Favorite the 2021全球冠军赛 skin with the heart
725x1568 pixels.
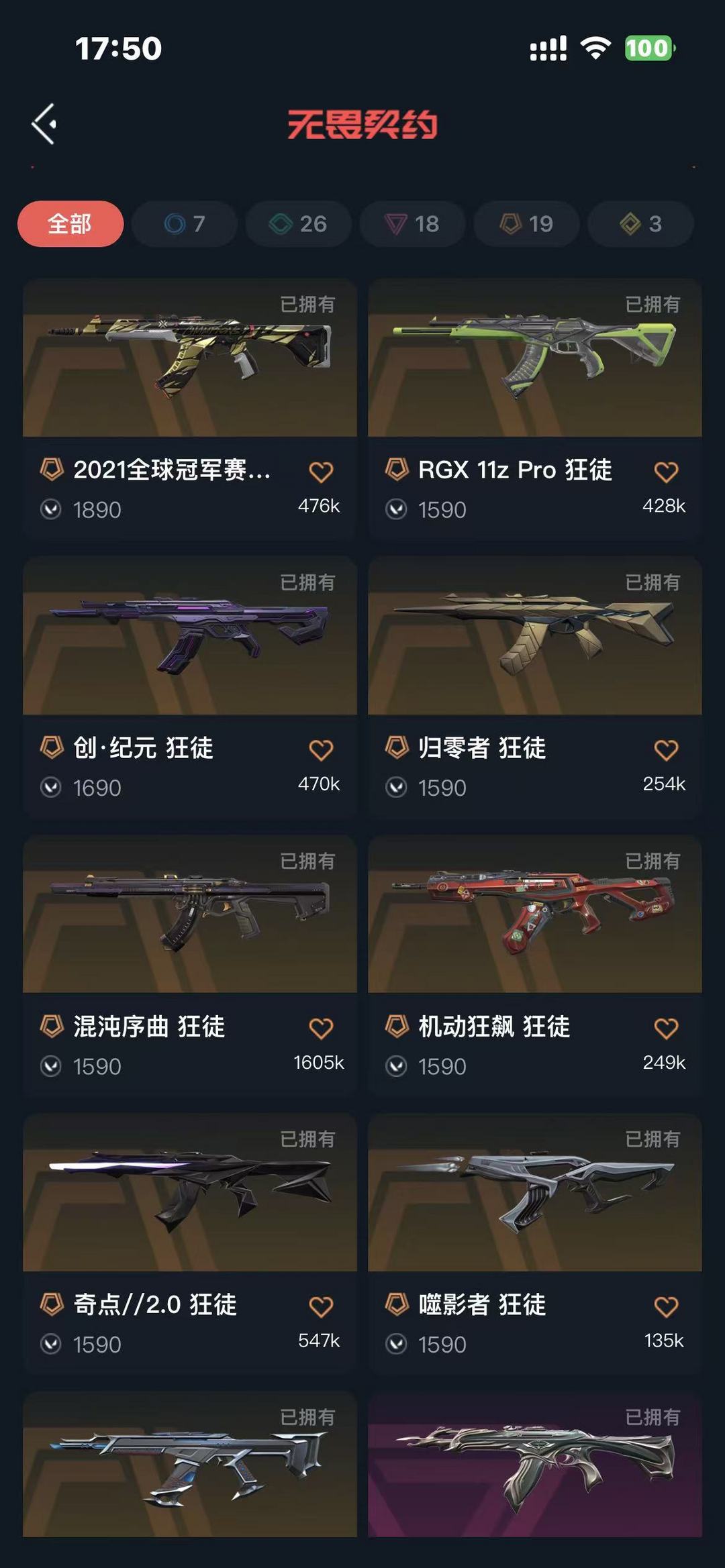(322, 472)
